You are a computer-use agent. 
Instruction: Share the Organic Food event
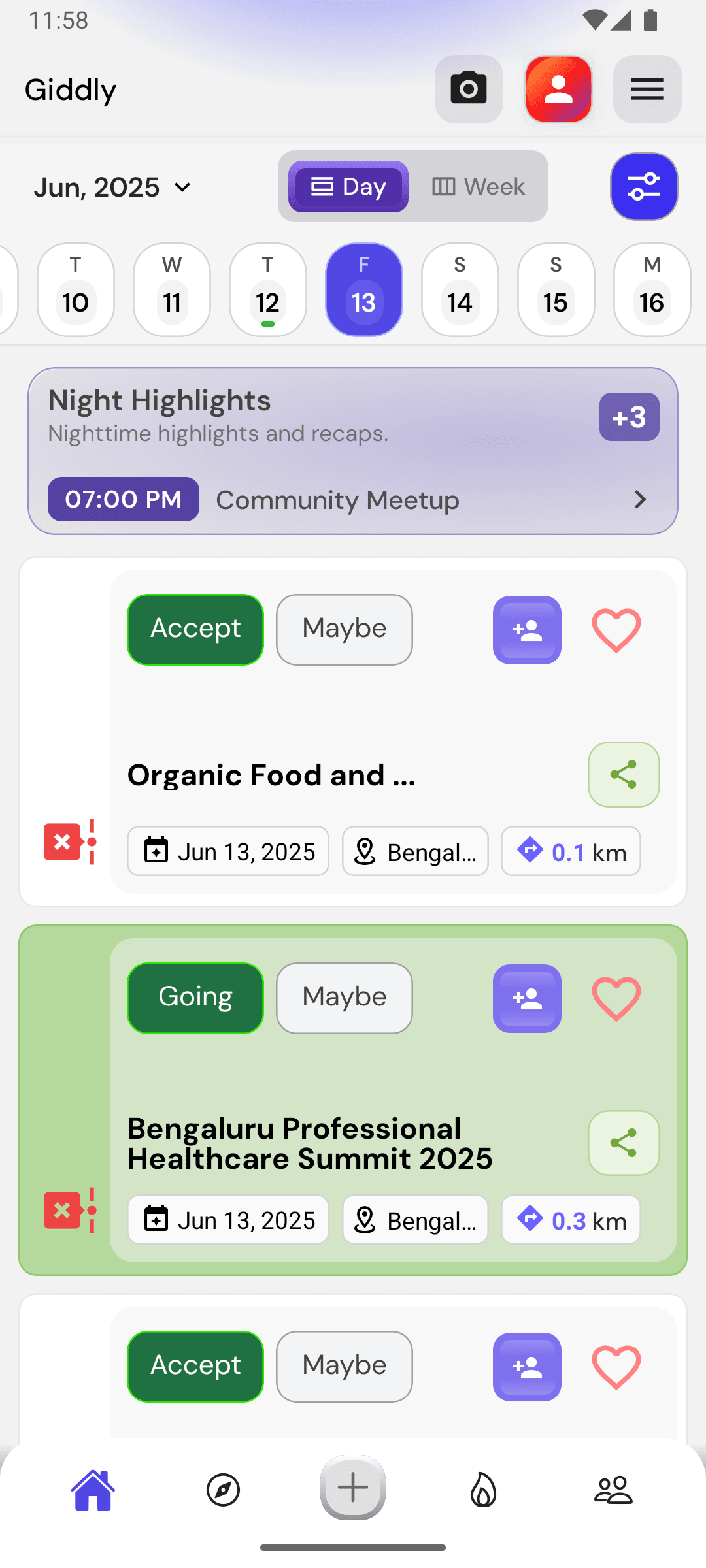(623, 775)
